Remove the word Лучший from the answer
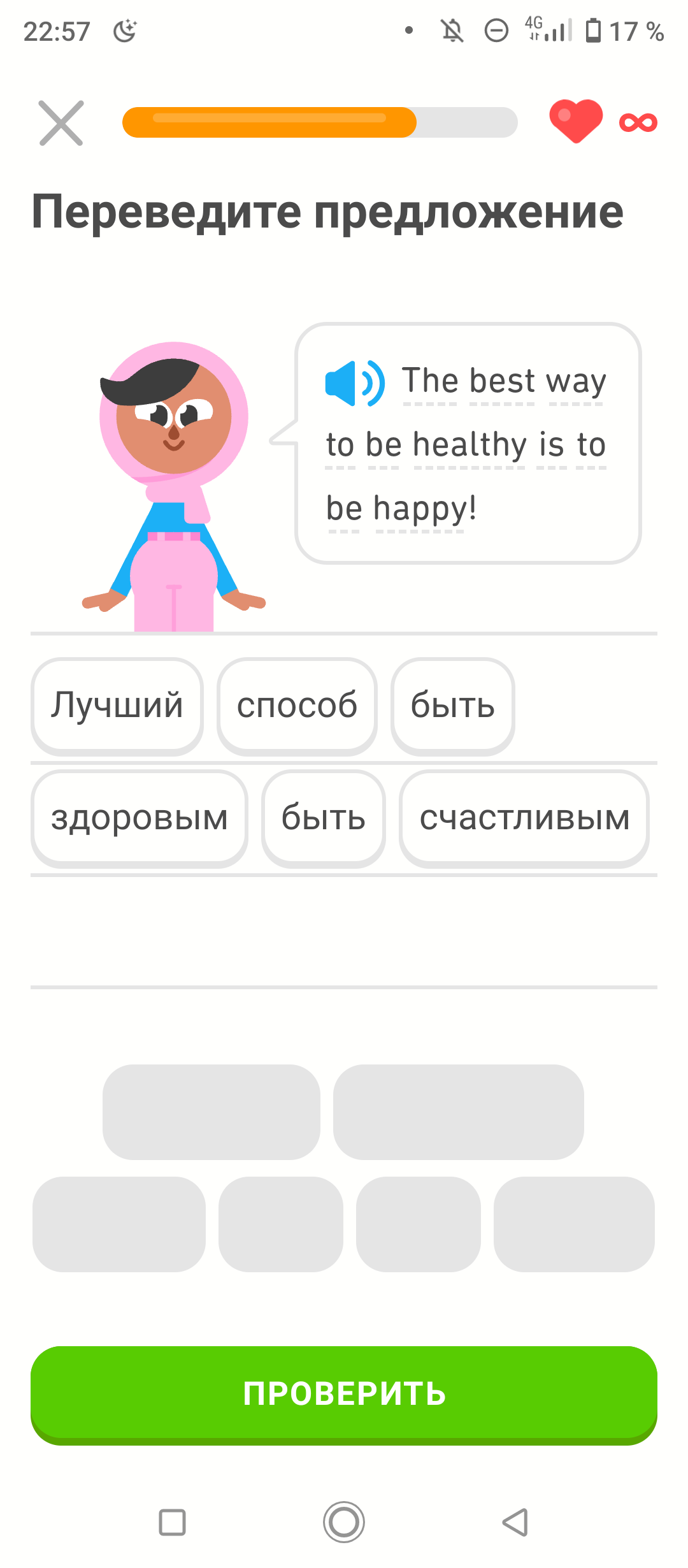This screenshot has width=688, height=1568. (x=117, y=706)
